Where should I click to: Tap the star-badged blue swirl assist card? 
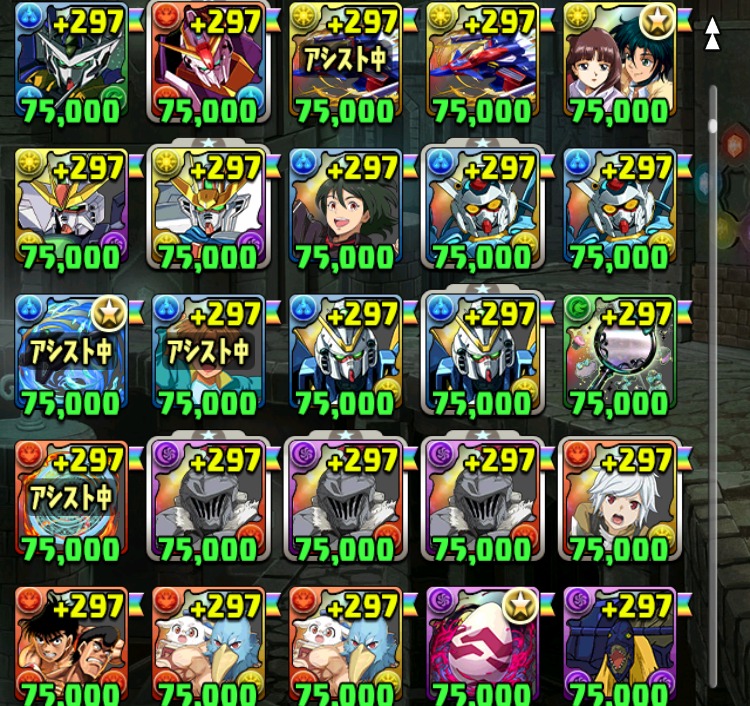(x=71, y=354)
